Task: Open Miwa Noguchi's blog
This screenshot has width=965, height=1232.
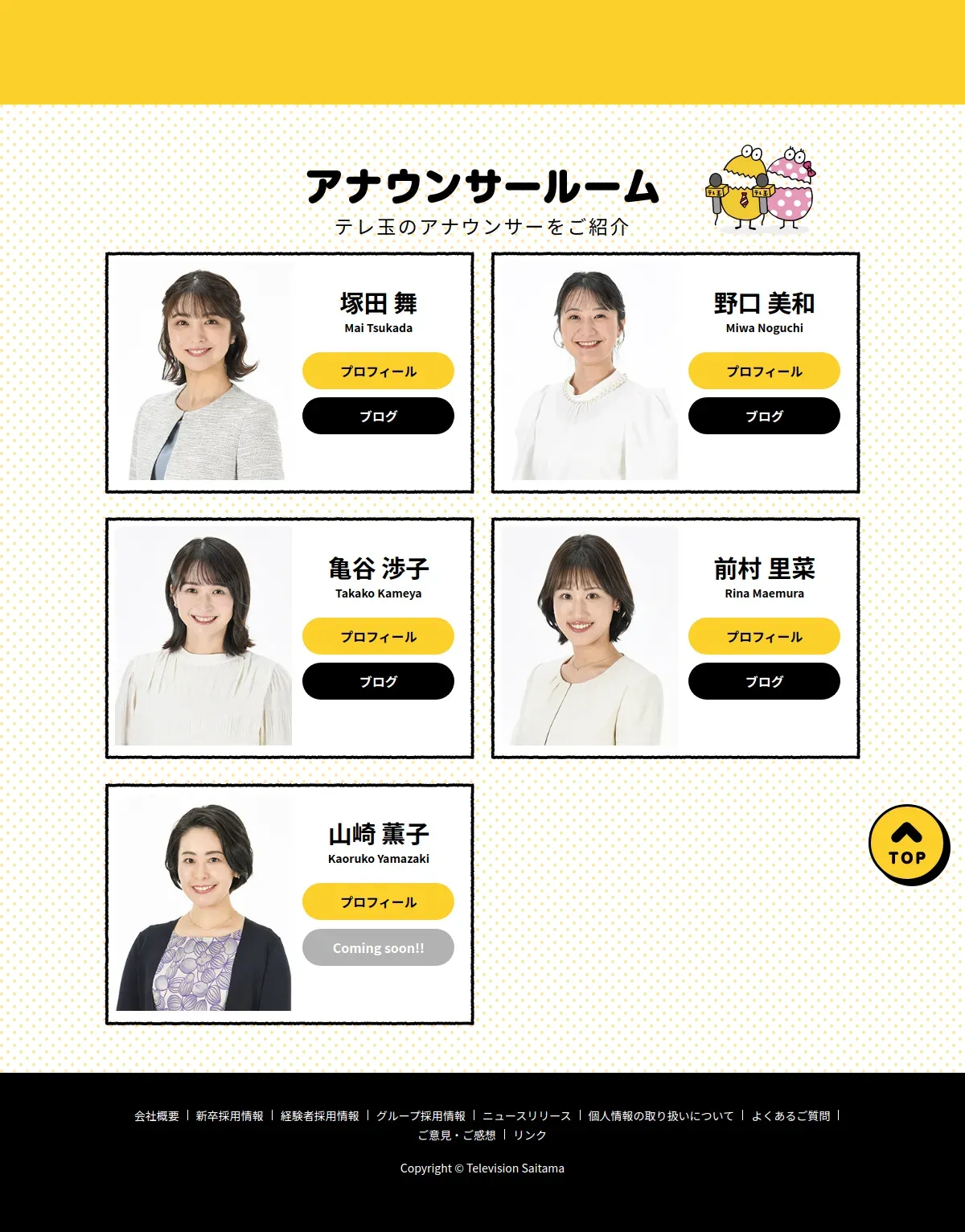Action: (764, 416)
